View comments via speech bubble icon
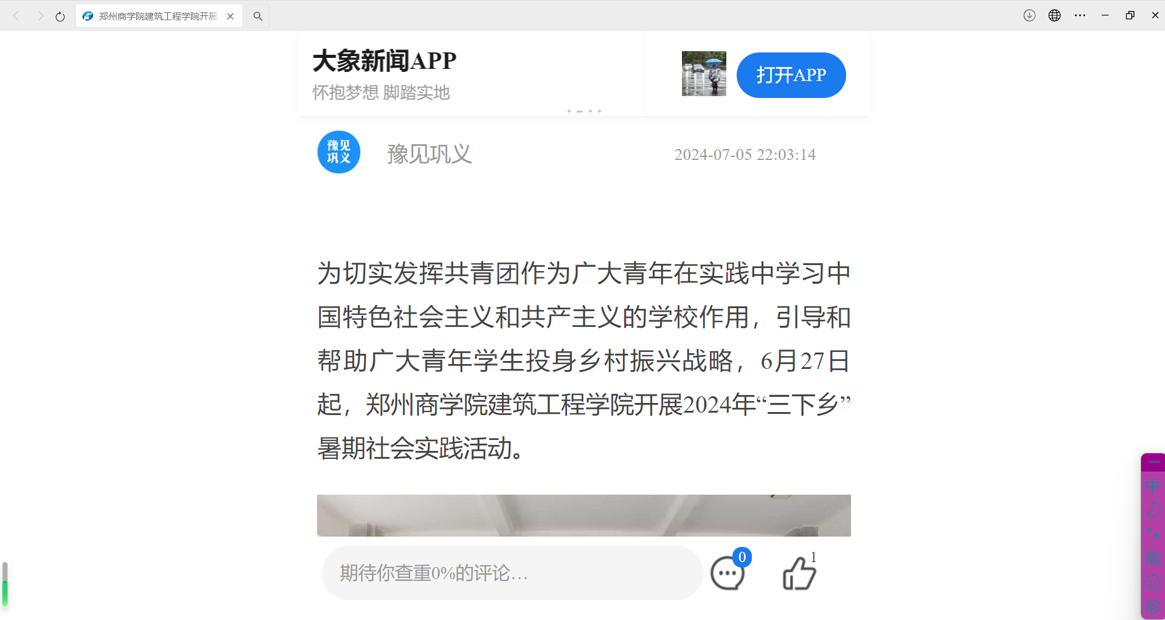 click(727, 574)
